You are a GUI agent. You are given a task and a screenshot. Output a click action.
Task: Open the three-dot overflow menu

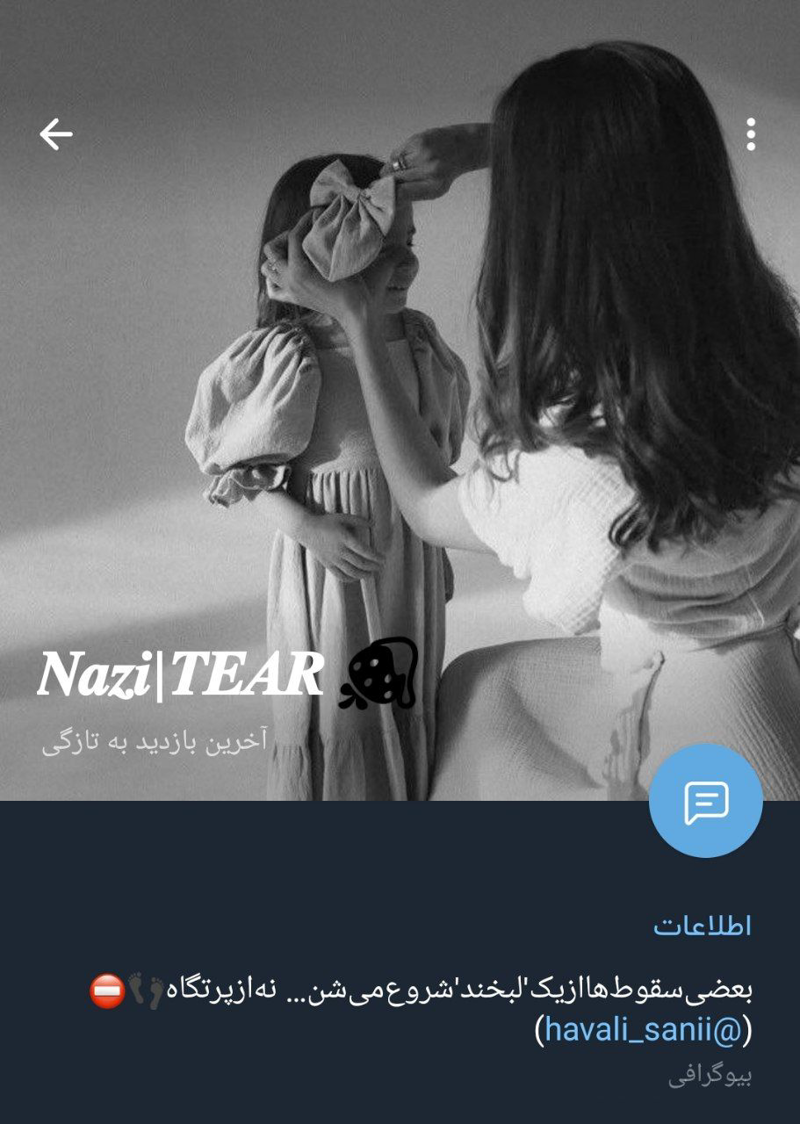[x=750, y=134]
